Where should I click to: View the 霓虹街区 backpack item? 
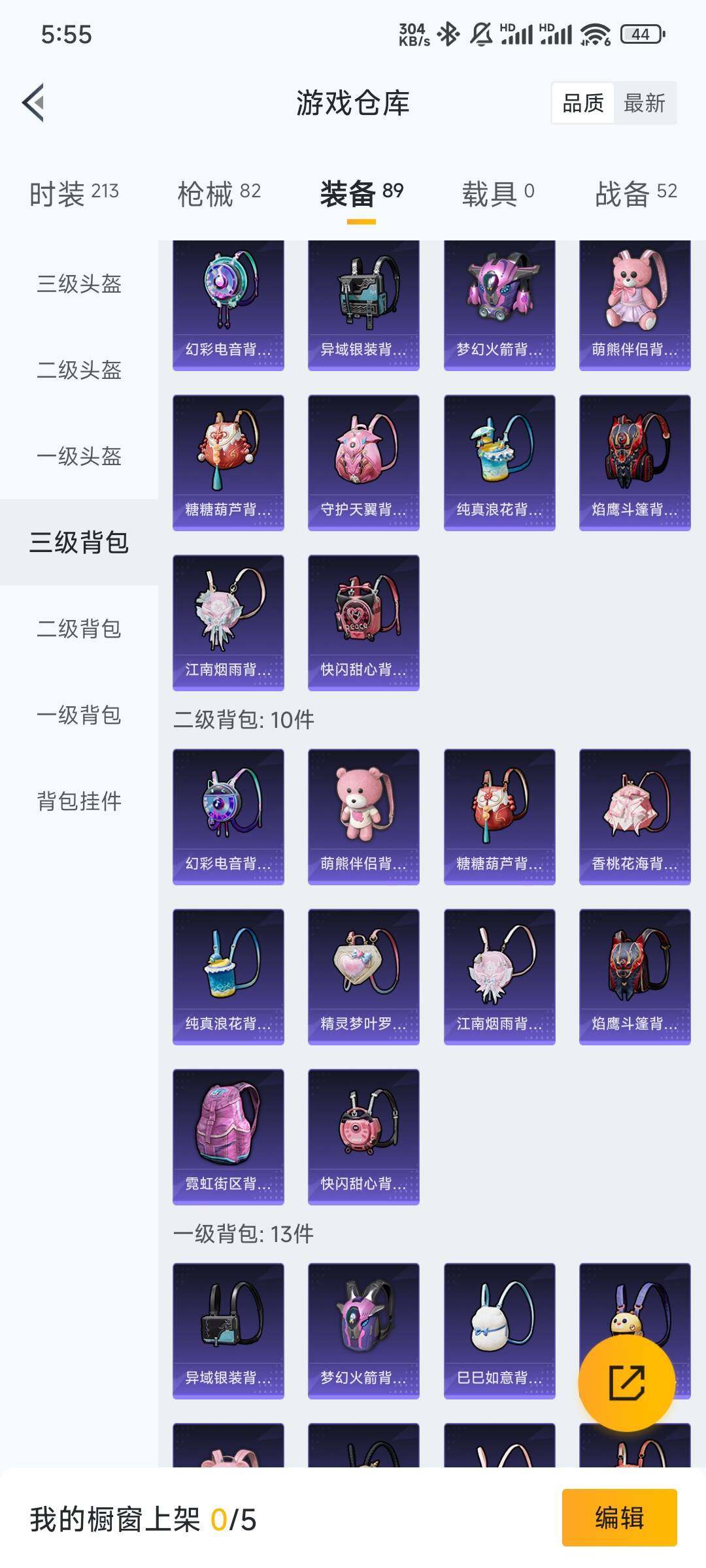[x=228, y=1137]
